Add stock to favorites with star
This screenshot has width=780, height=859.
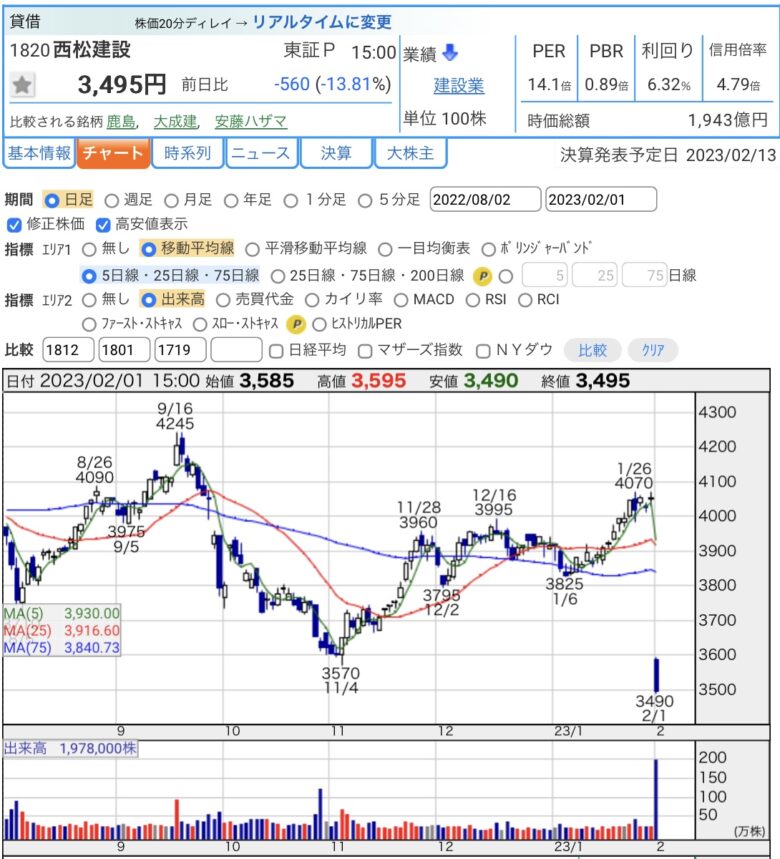(x=22, y=86)
